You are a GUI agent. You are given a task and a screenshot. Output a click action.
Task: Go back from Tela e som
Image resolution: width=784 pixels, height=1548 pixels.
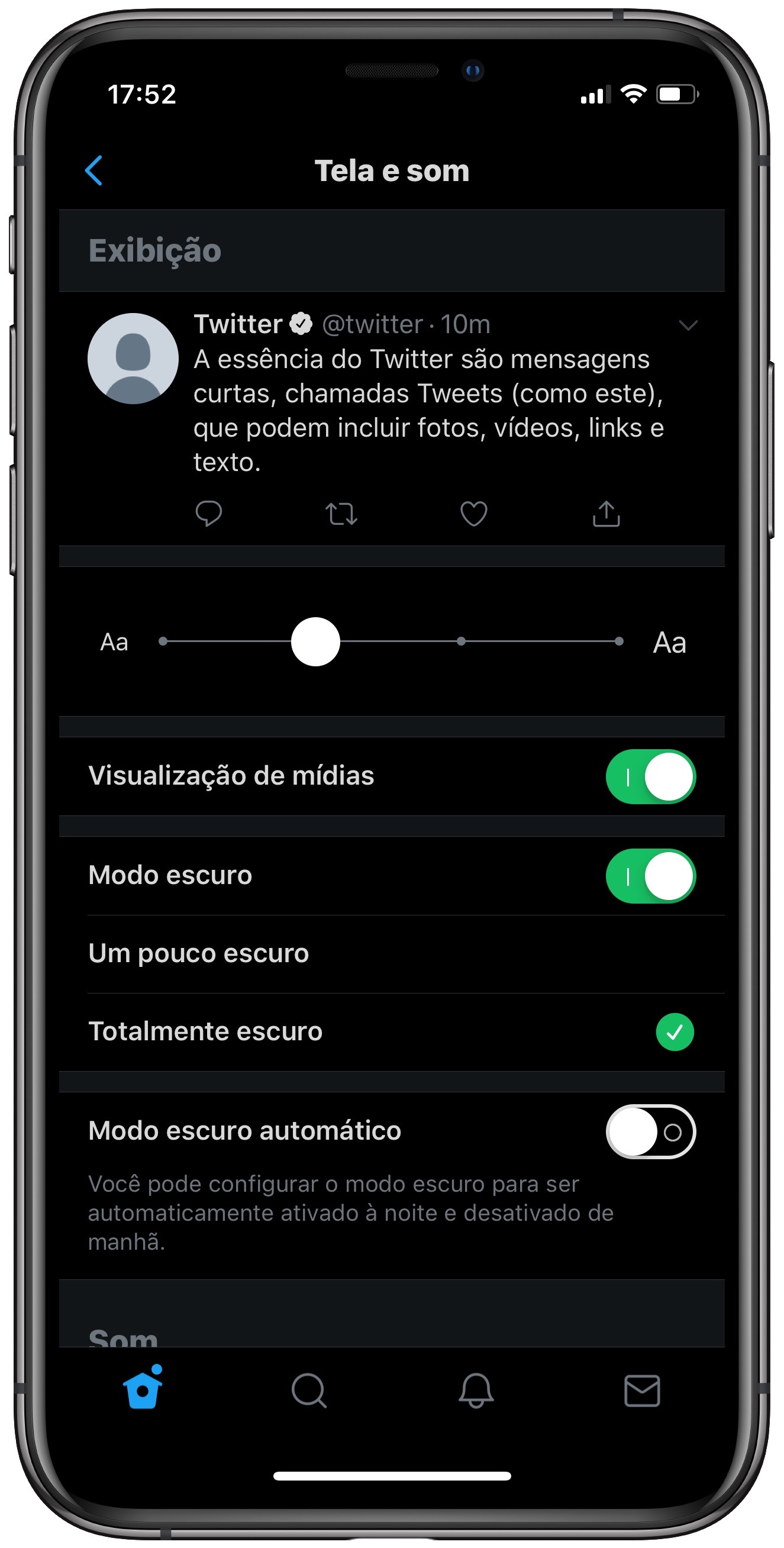tap(93, 170)
